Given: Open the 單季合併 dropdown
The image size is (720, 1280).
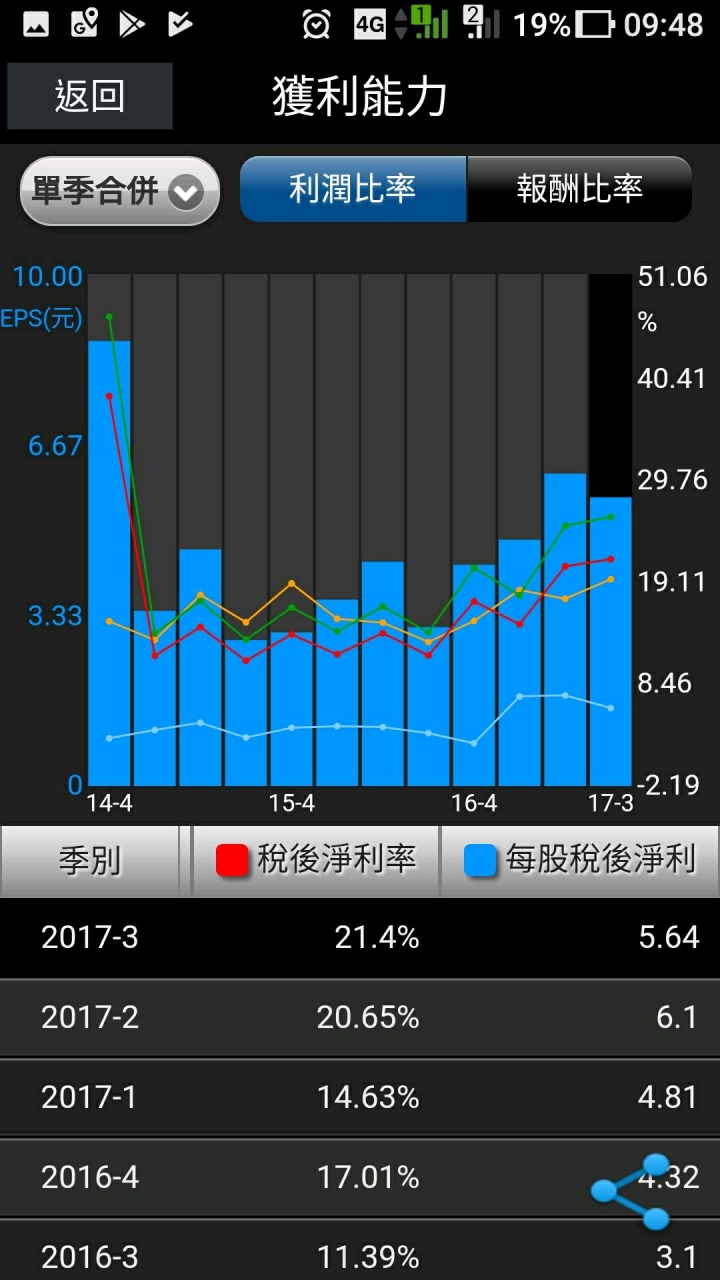Looking at the screenshot, I should [120, 191].
